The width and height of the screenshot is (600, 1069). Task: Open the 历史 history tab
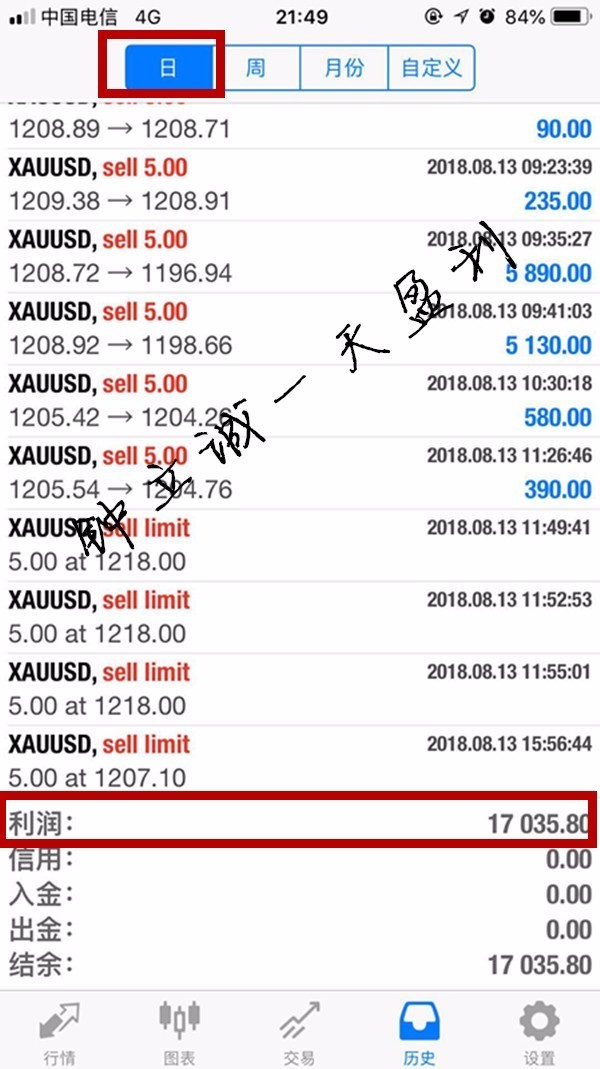tap(419, 1030)
